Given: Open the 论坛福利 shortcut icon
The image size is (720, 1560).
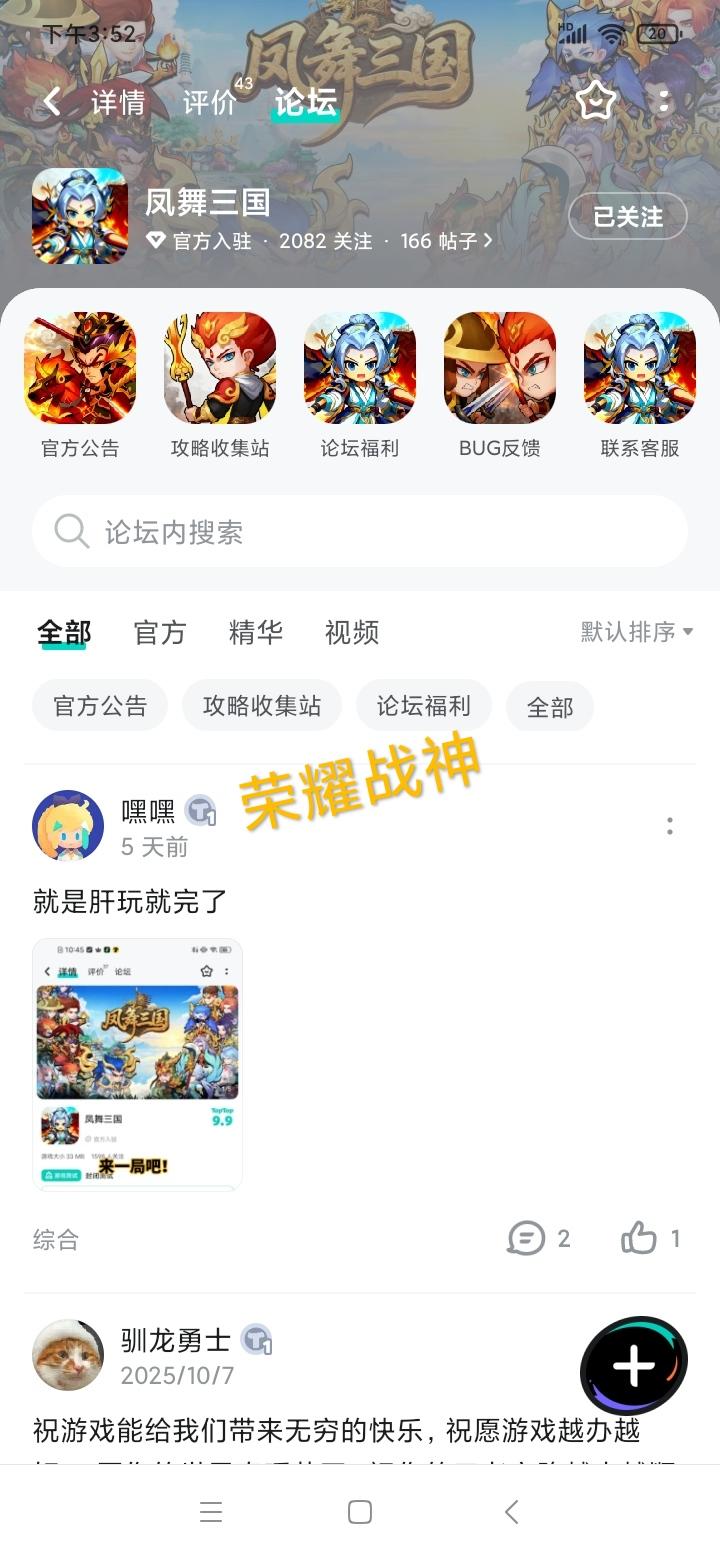Looking at the screenshot, I should click(360, 367).
